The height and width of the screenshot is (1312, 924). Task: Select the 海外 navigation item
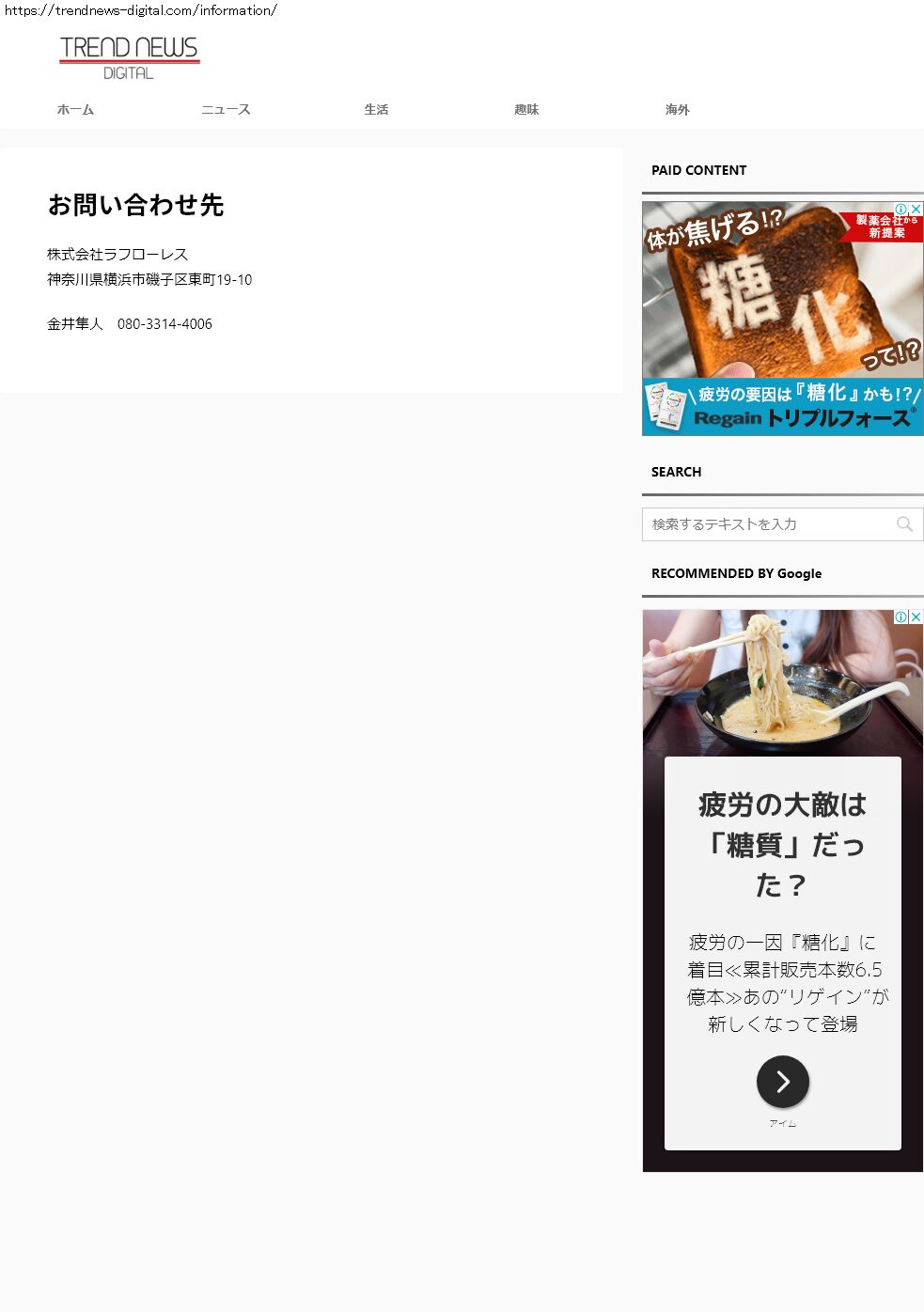click(x=677, y=110)
